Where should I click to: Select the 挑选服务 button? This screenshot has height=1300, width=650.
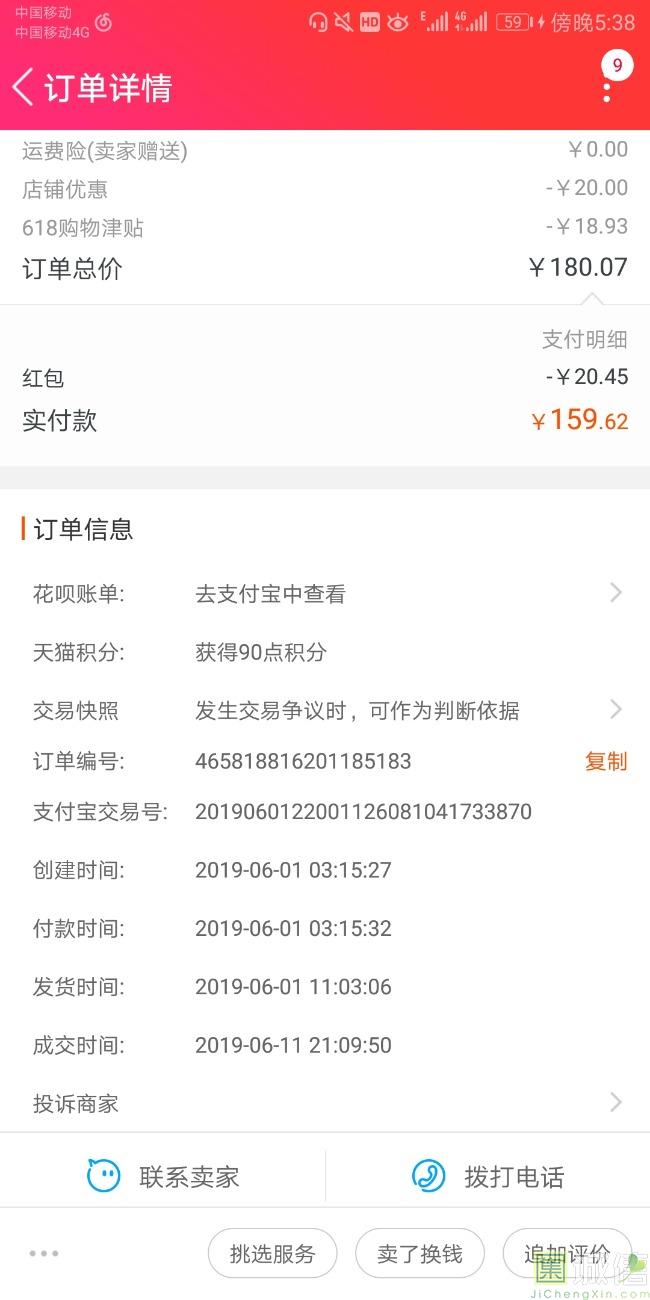coord(272,1254)
